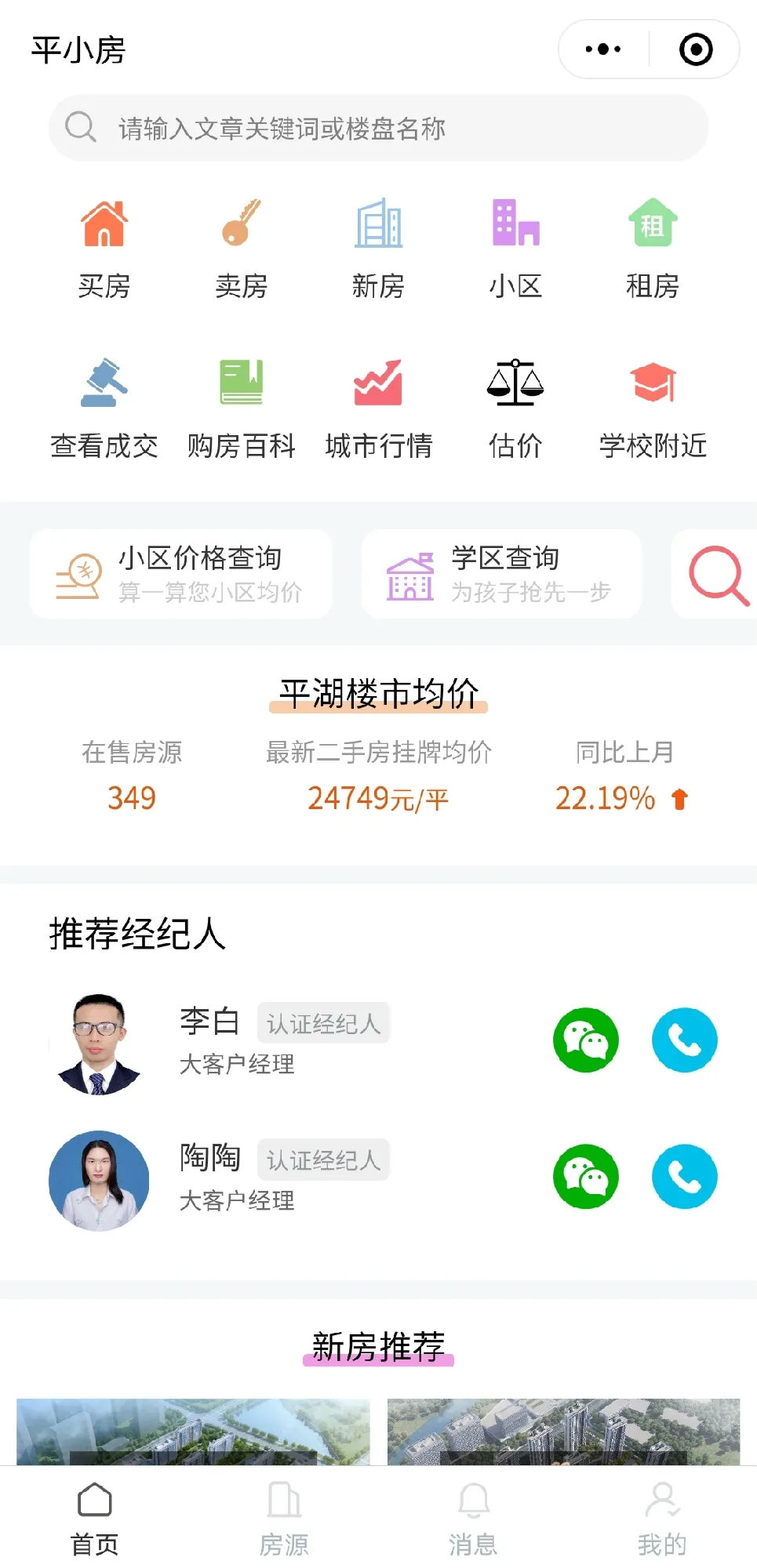Image resolution: width=757 pixels, height=1568 pixels.
Task: Tap the search box for articles or listings
Action: click(x=378, y=128)
